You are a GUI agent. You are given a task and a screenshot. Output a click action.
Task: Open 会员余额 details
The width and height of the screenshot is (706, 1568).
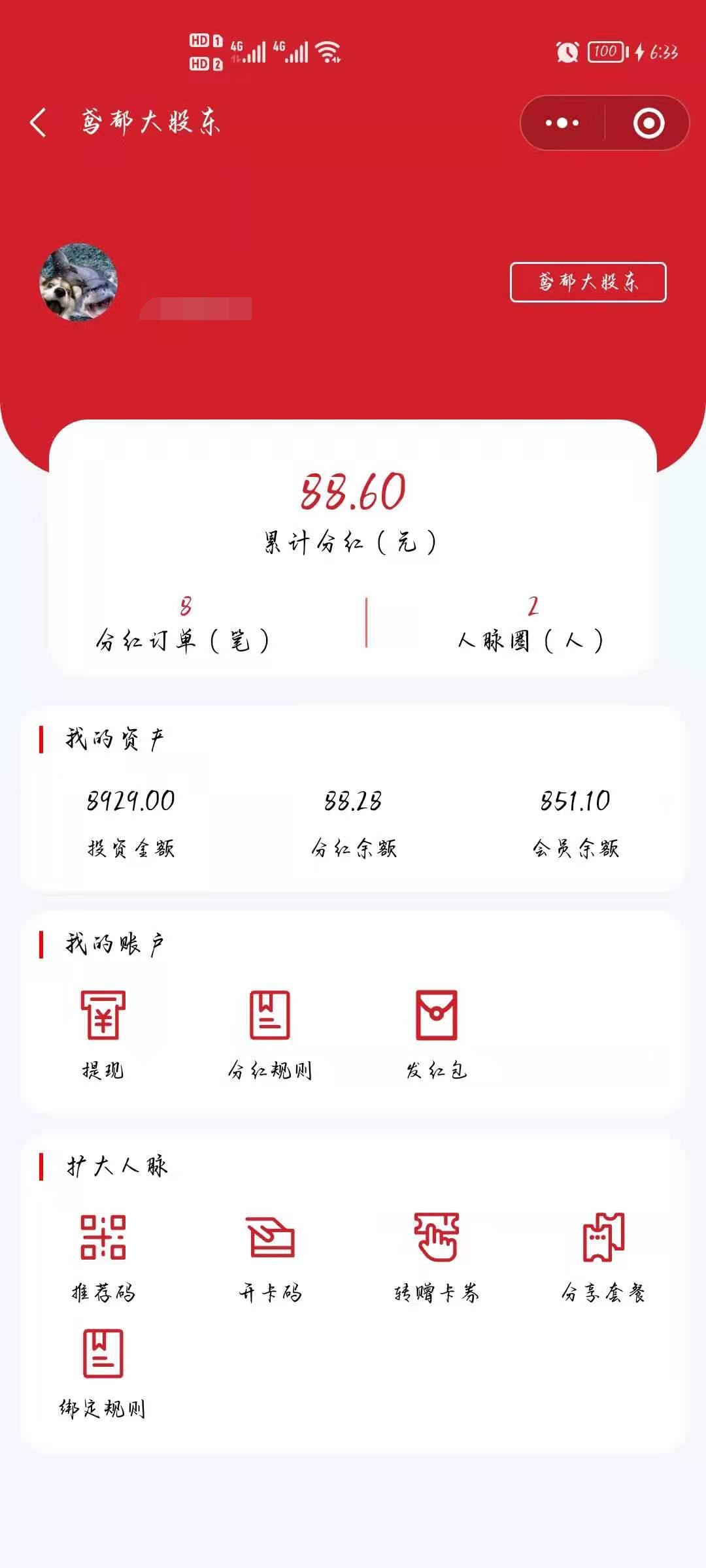point(575,821)
